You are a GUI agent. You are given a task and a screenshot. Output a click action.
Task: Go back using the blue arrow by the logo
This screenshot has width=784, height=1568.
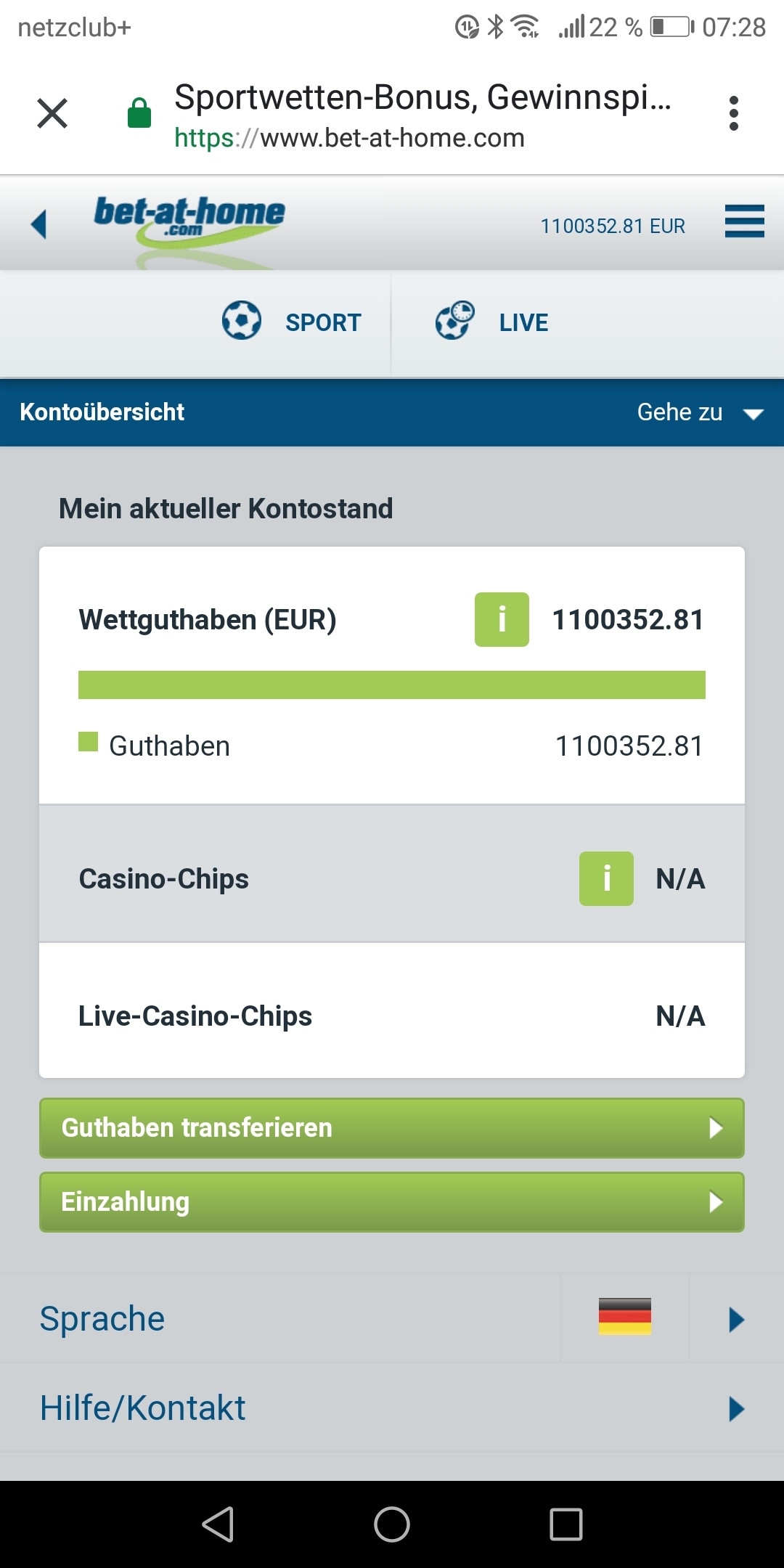click(39, 224)
